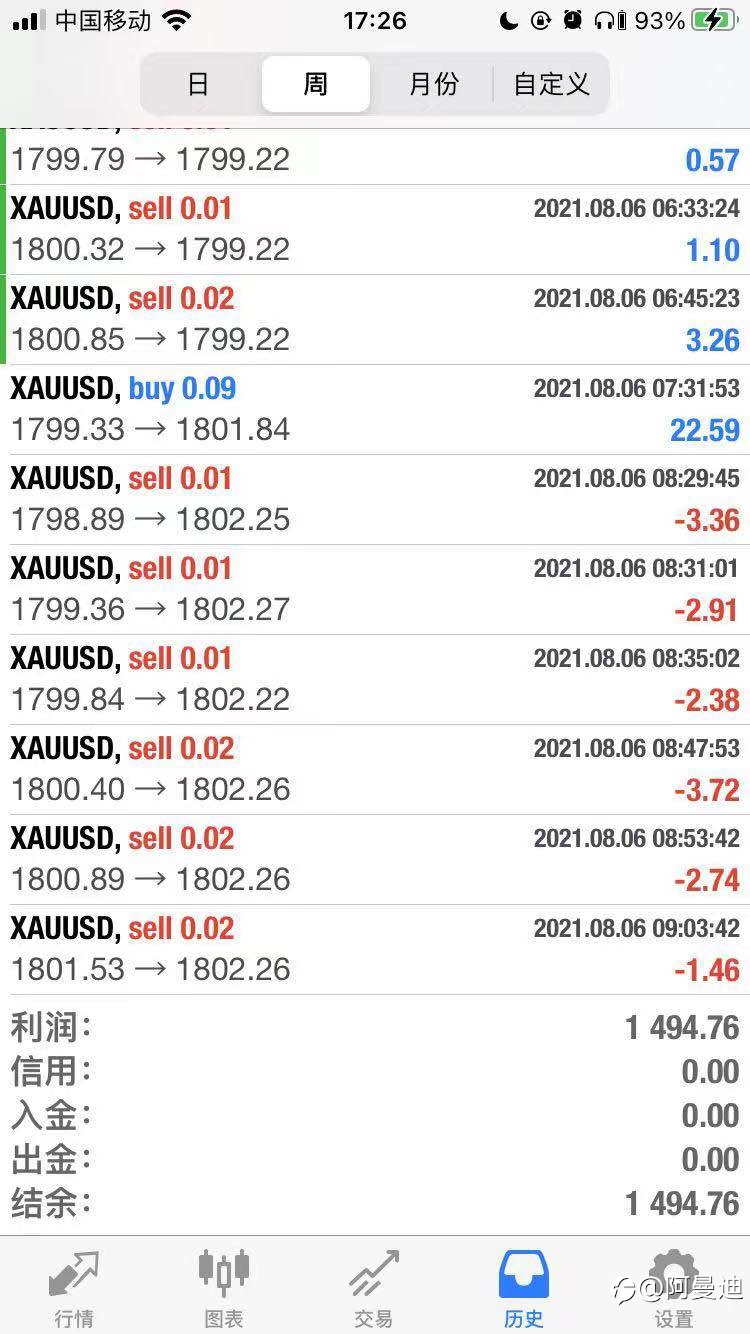
Task: Select the 历史 history tab
Action: click(524, 1287)
